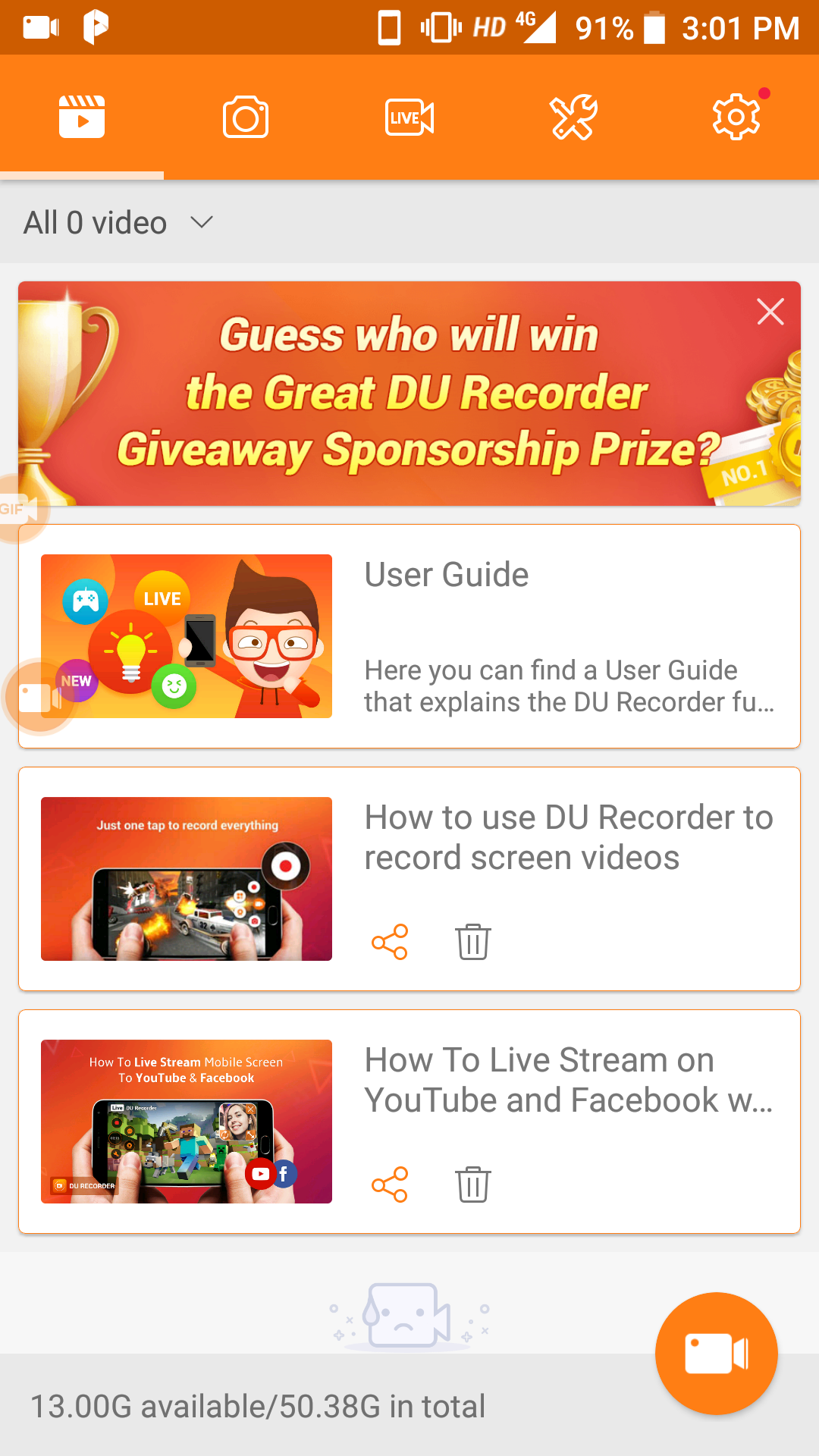Start recording with the orange camera button
Image resolution: width=819 pixels, height=1456 pixels.
pos(717,1354)
